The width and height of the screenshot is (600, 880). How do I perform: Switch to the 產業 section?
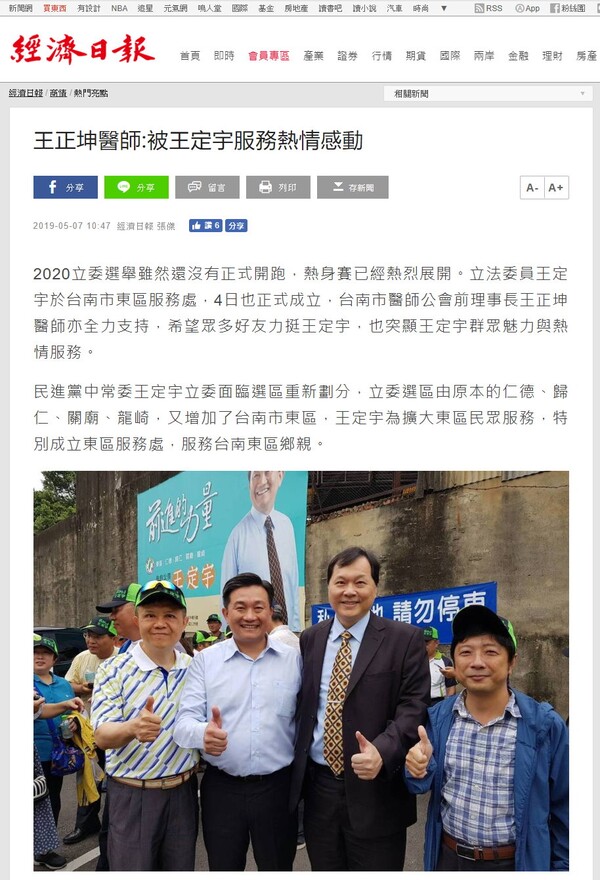tap(313, 56)
